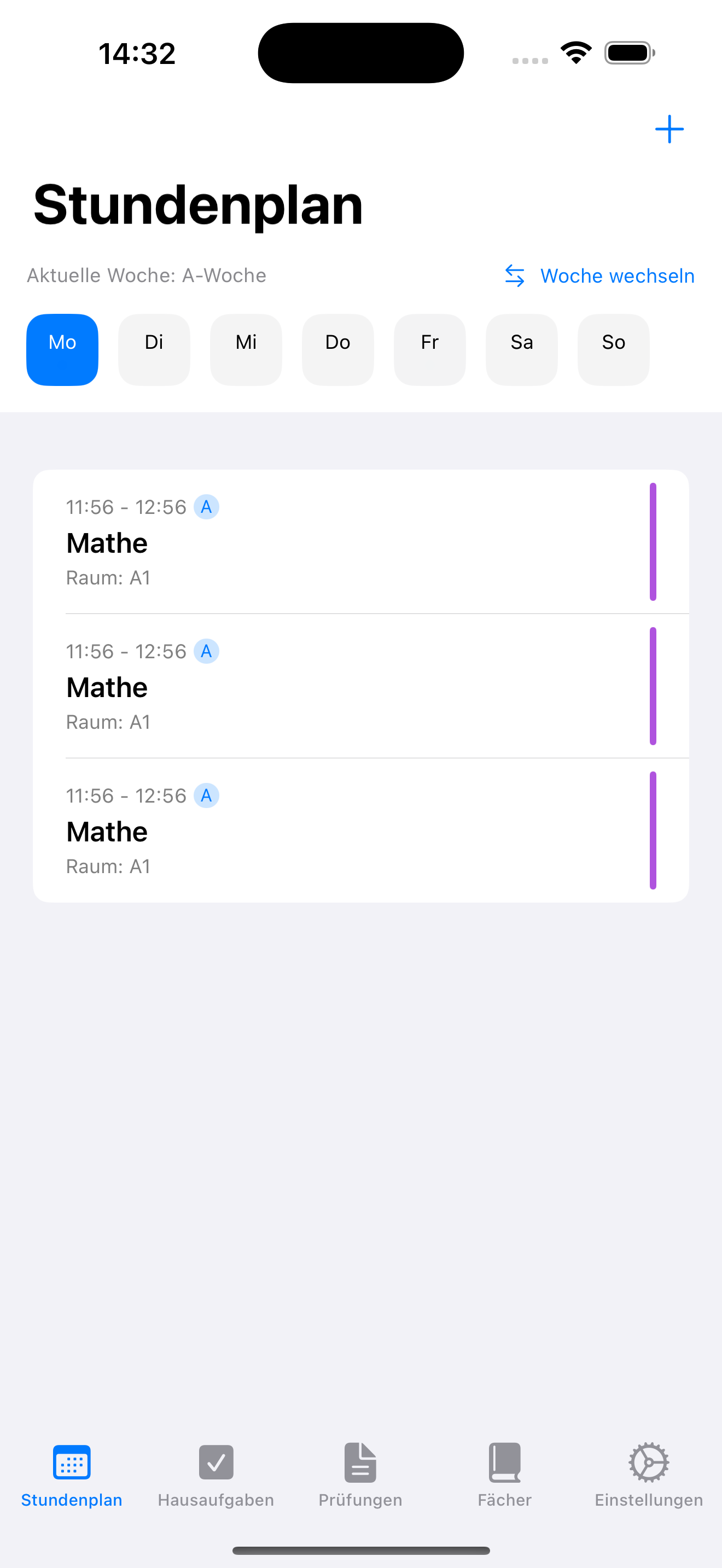722x1568 pixels.
Task: Keep Monday selected by tapping Mo
Action: (x=61, y=349)
